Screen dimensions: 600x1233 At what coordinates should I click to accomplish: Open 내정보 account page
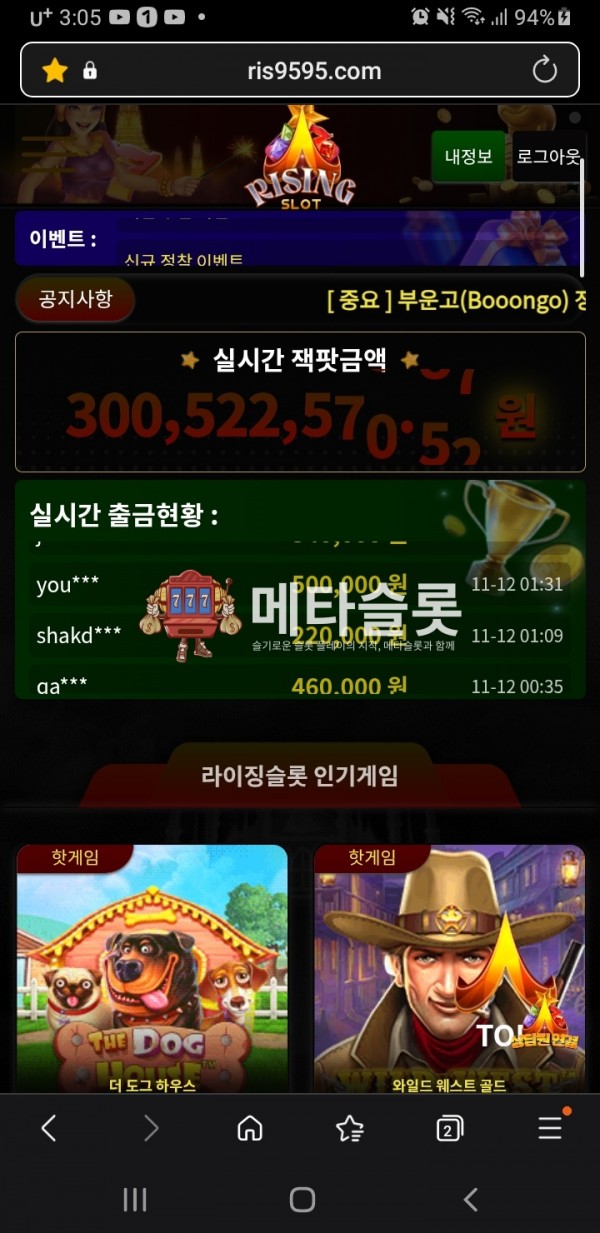pyautogui.click(x=469, y=157)
